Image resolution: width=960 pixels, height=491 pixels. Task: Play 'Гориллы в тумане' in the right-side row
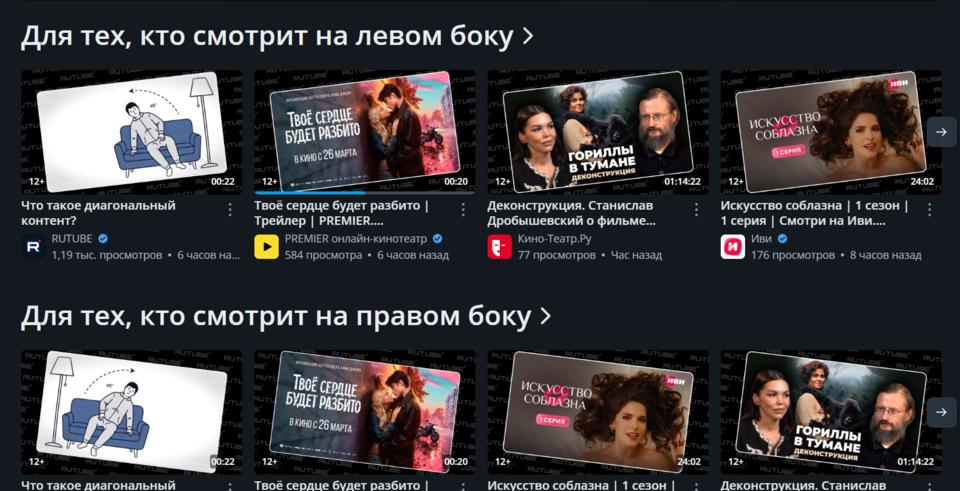point(830,410)
